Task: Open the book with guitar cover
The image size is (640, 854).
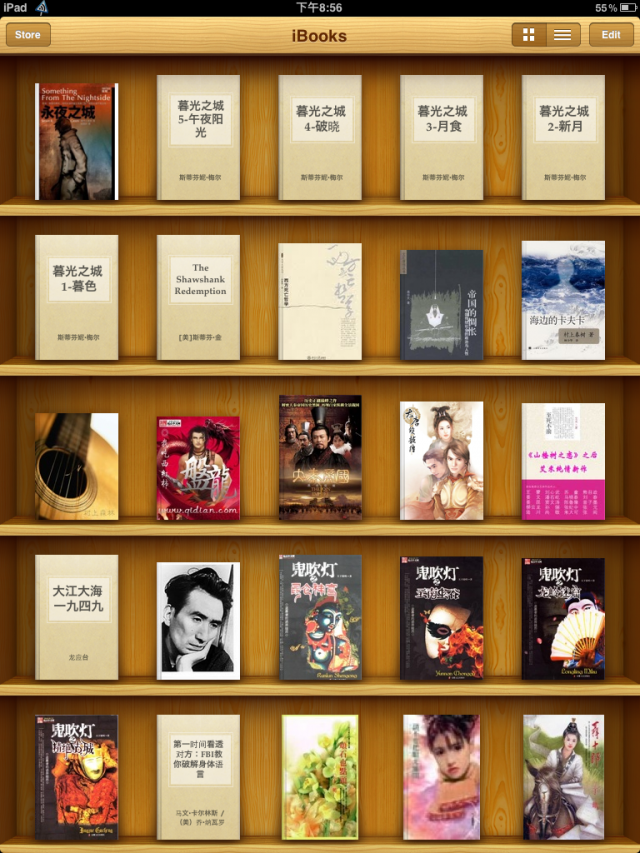Action: point(76,466)
